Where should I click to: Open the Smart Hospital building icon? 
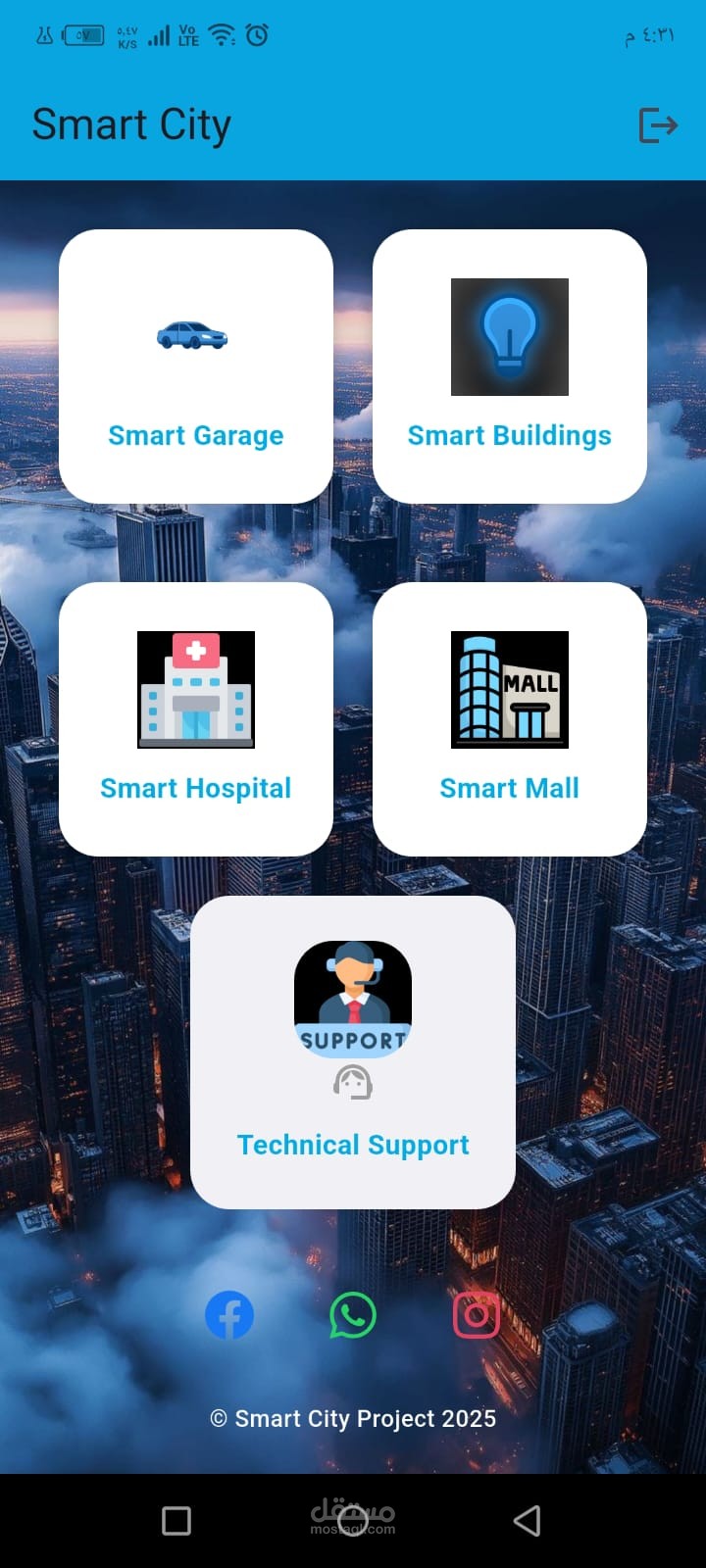pos(195,689)
